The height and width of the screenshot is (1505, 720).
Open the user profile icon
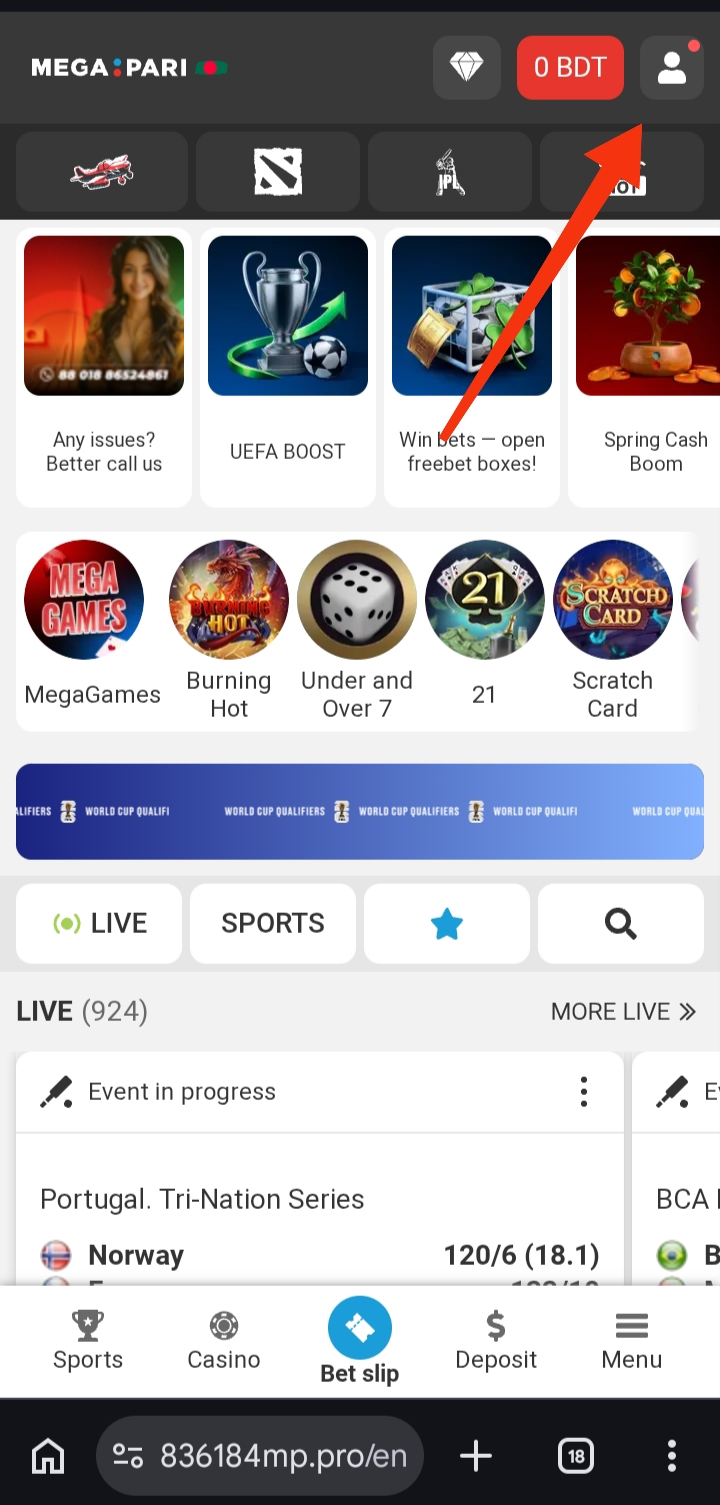[x=671, y=68]
